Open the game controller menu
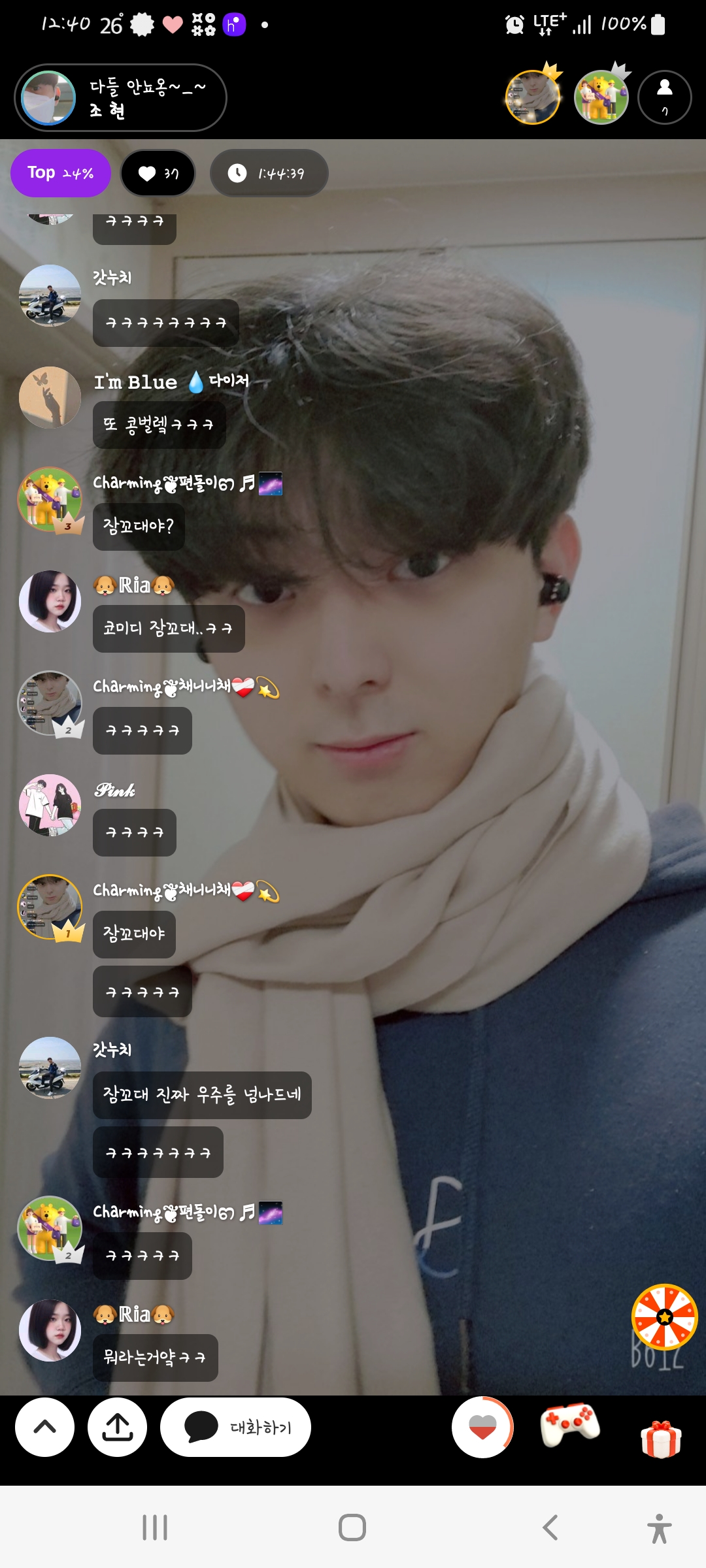The image size is (706, 1568). click(570, 1424)
